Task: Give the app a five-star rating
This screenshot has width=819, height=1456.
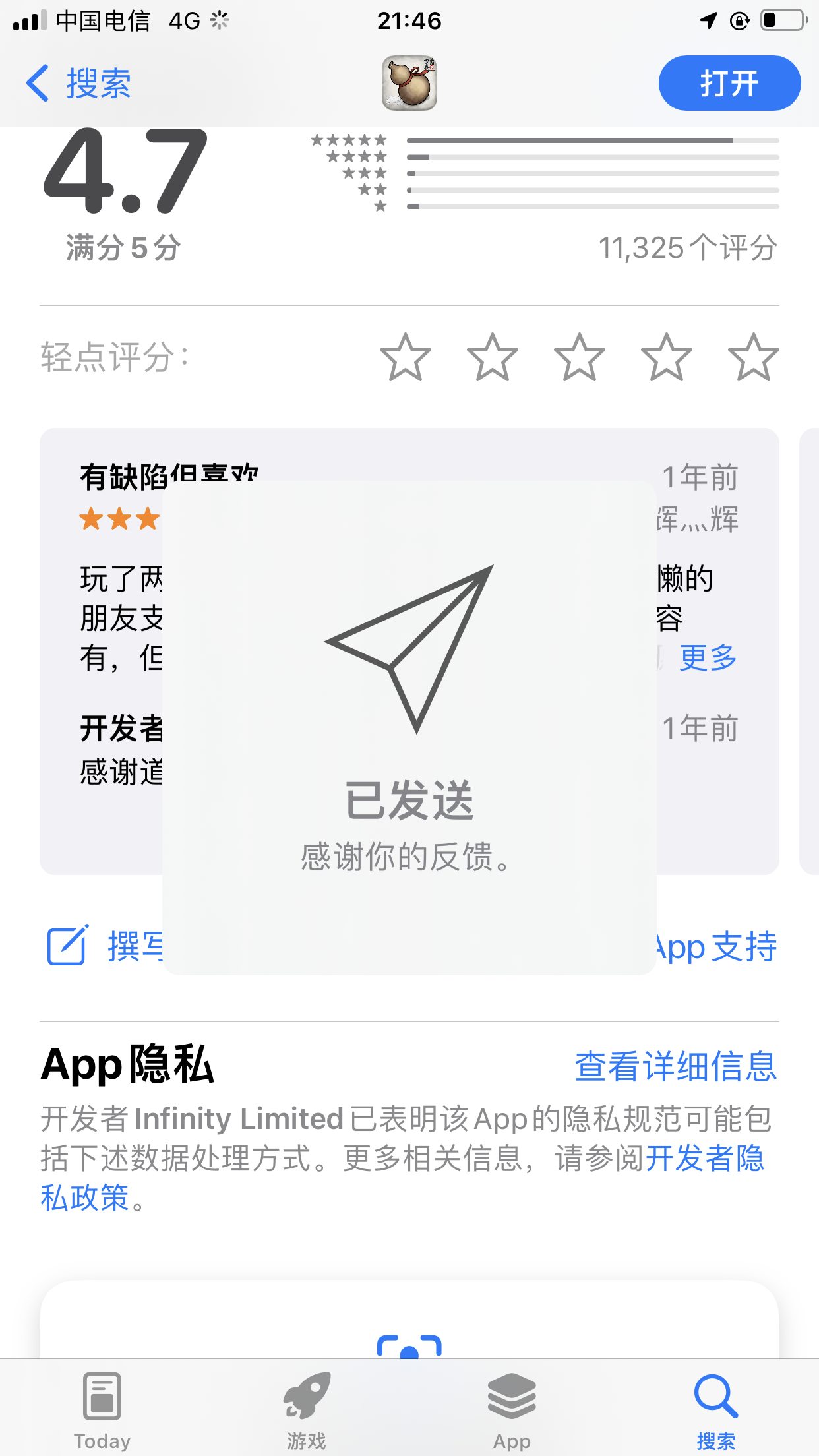Action: coord(754,357)
